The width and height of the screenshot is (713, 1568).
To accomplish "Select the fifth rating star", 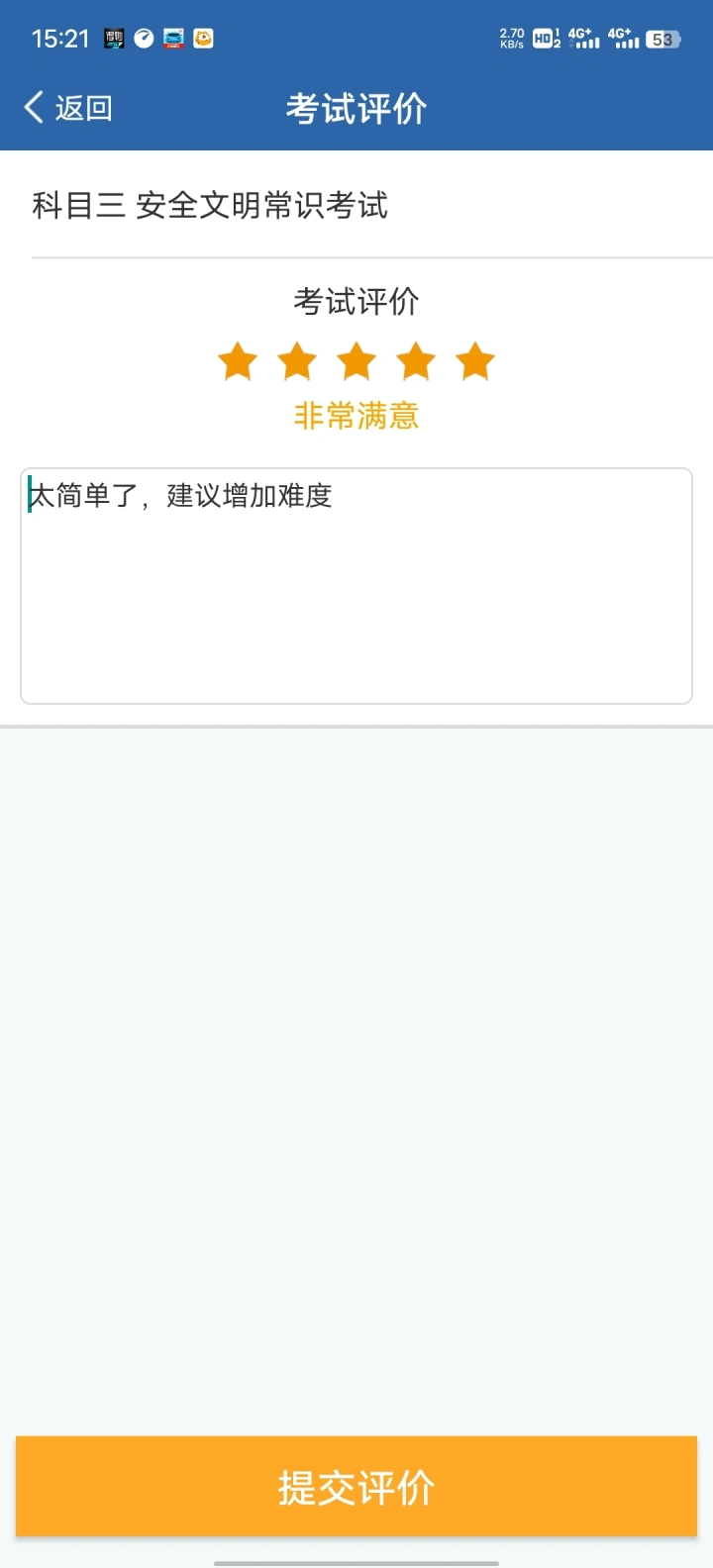I will pos(475,361).
